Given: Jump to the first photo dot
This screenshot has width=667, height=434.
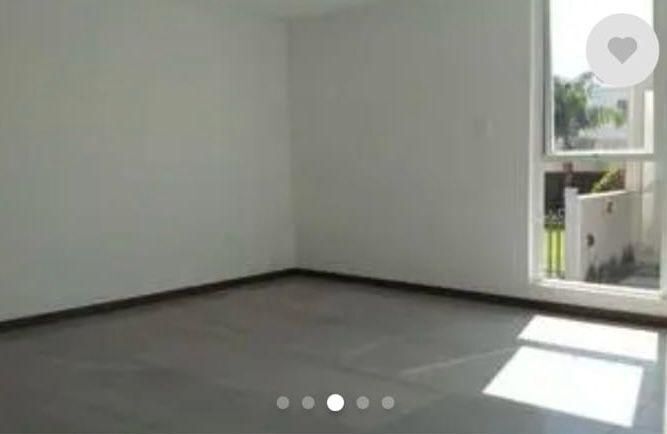Looking at the screenshot, I should point(283,403).
